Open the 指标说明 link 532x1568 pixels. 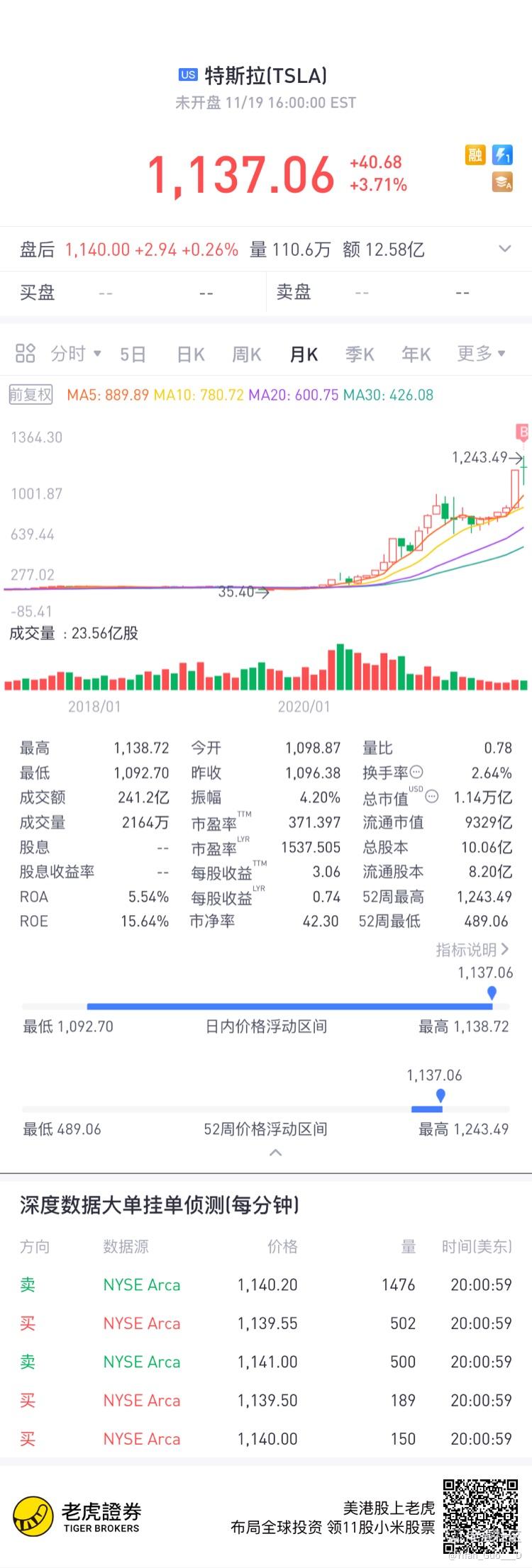[472, 949]
